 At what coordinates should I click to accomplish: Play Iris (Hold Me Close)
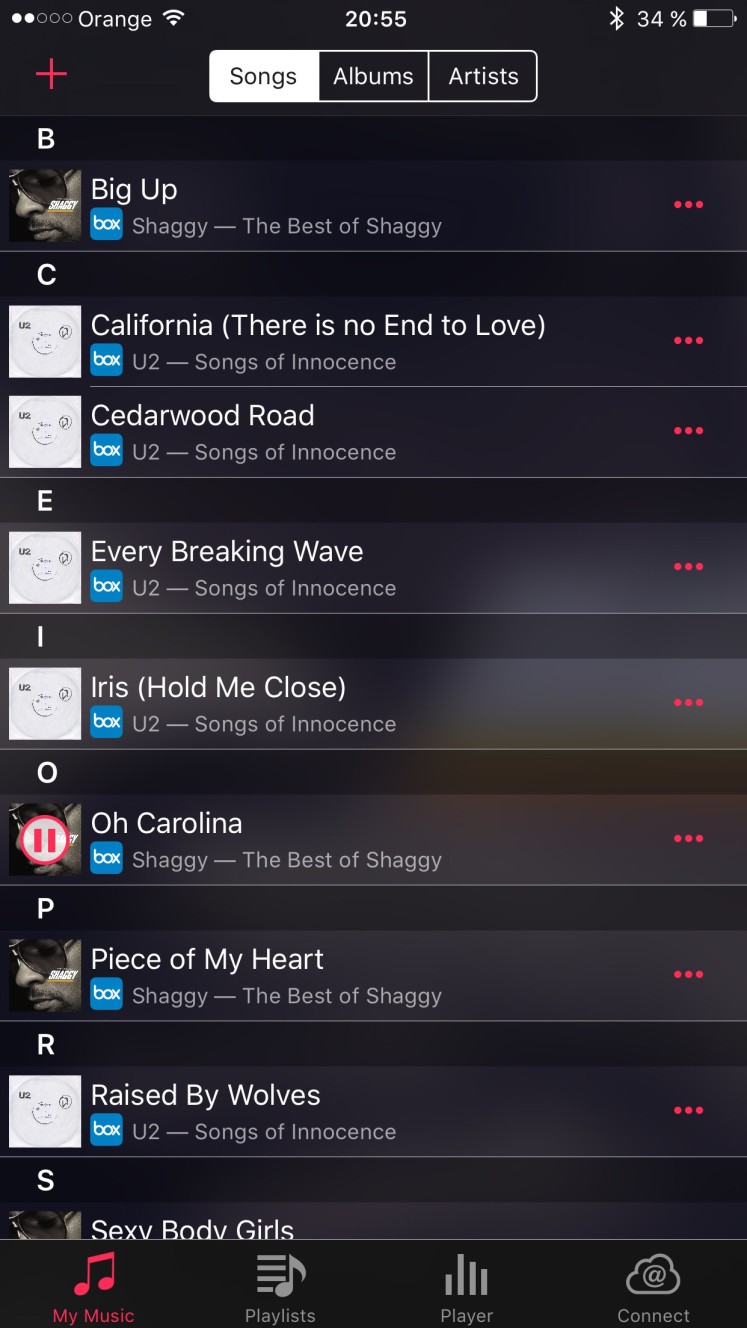(x=373, y=703)
